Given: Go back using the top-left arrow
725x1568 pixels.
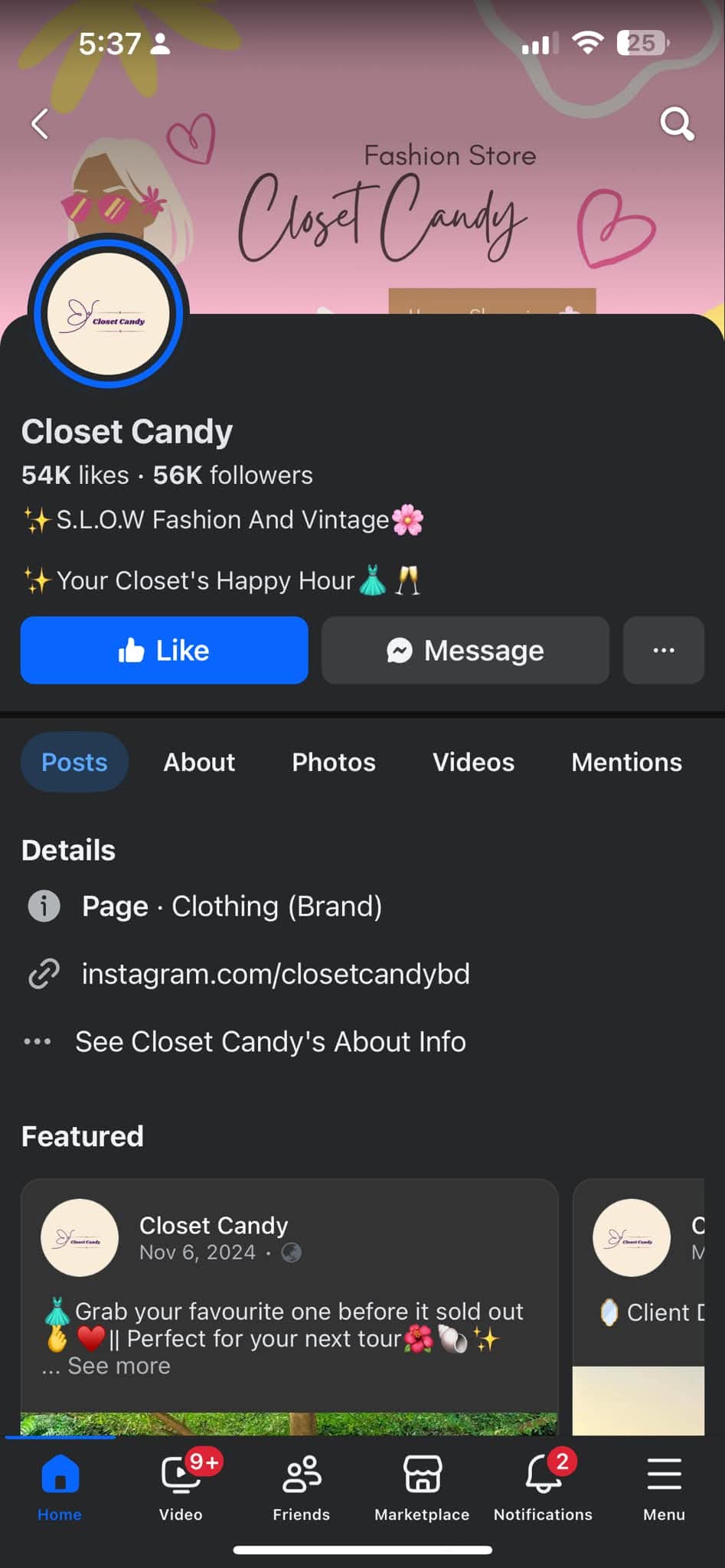Looking at the screenshot, I should (x=40, y=123).
